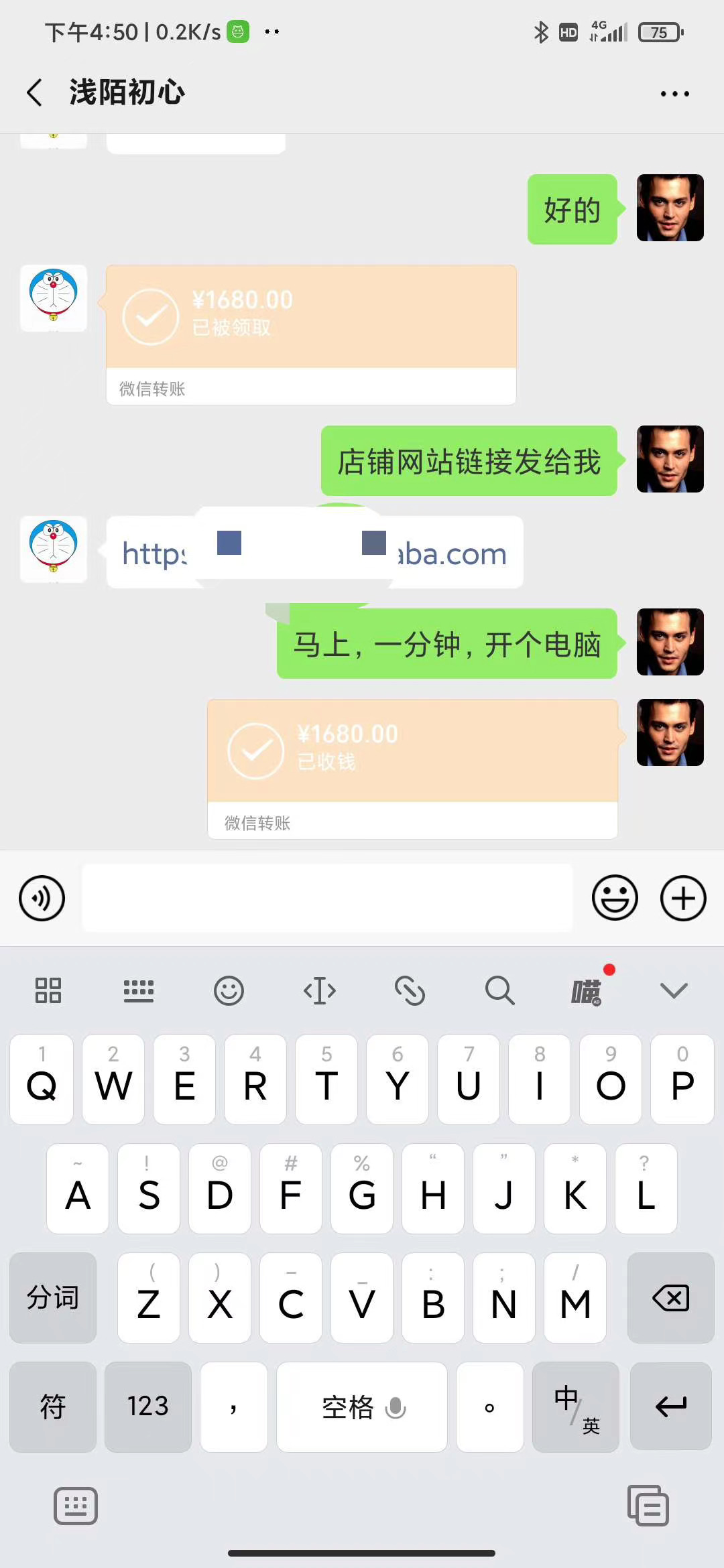This screenshot has height=1568, width=724.
Task: Open the plus attachments menu
Action: pyautogui.click(x=683, y=898)
